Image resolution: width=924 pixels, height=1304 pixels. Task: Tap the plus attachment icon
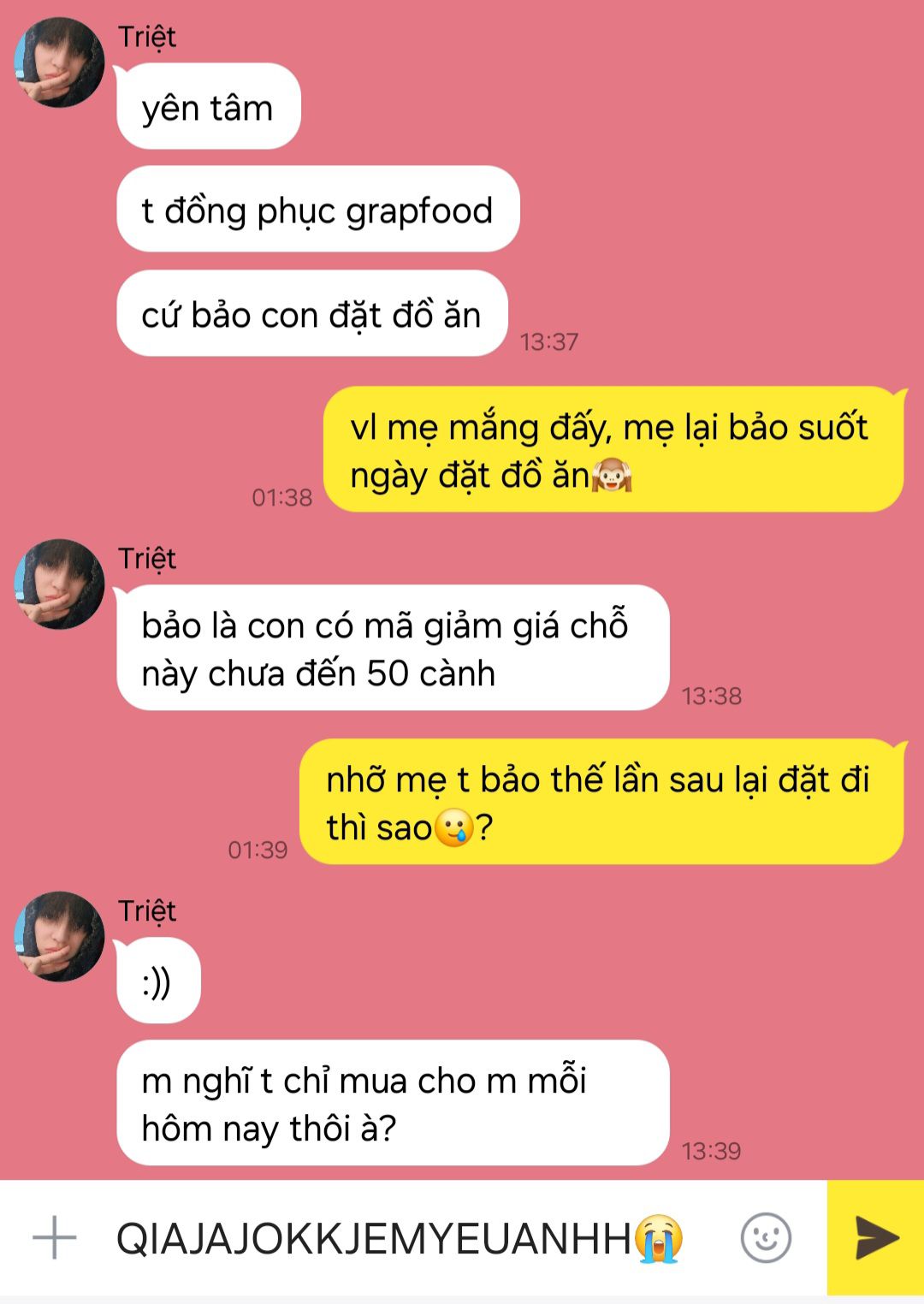click(55, 1237)
